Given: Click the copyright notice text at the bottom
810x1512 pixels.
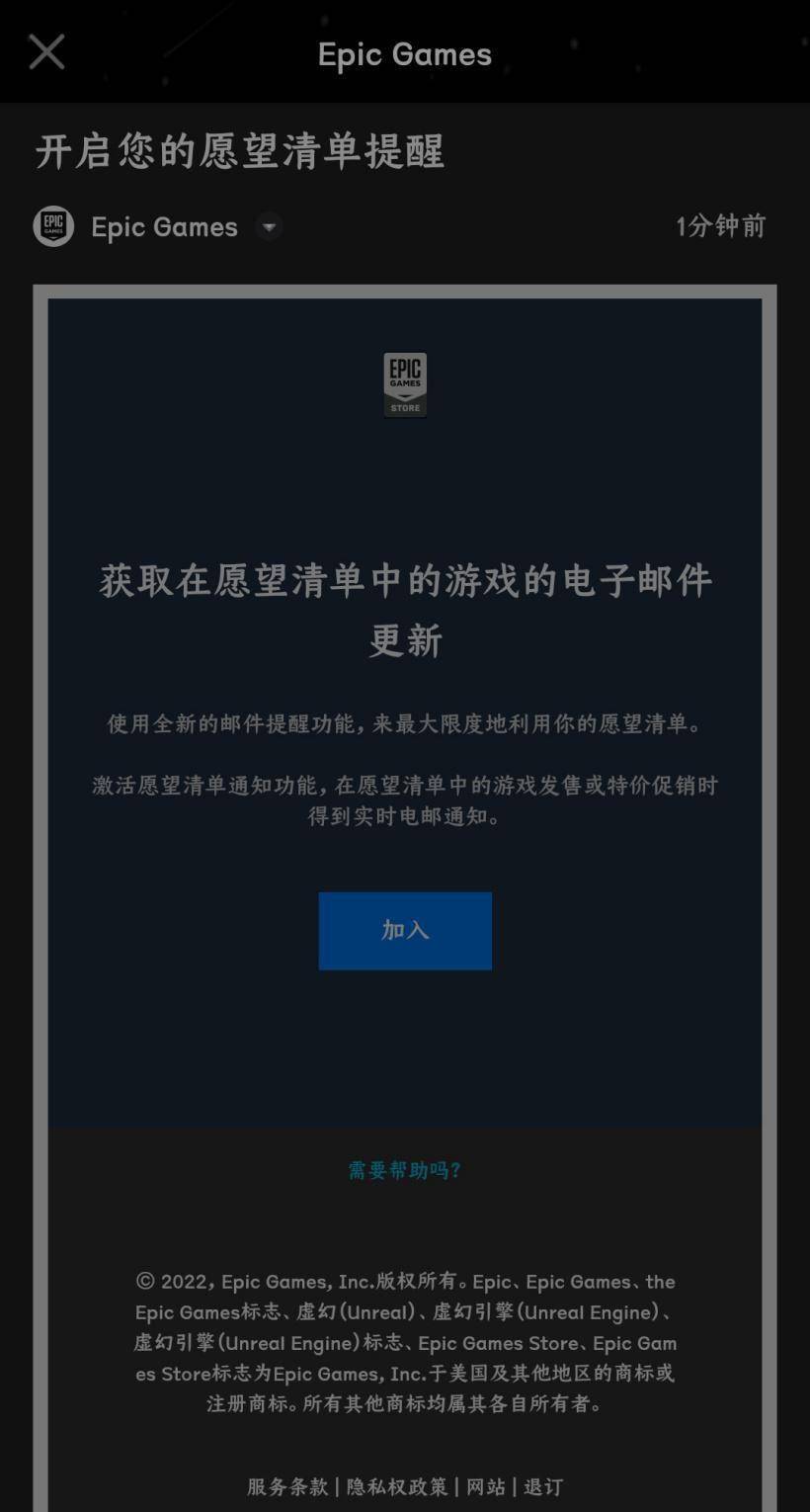Looking at the screenshot, I should (405, 1342).
